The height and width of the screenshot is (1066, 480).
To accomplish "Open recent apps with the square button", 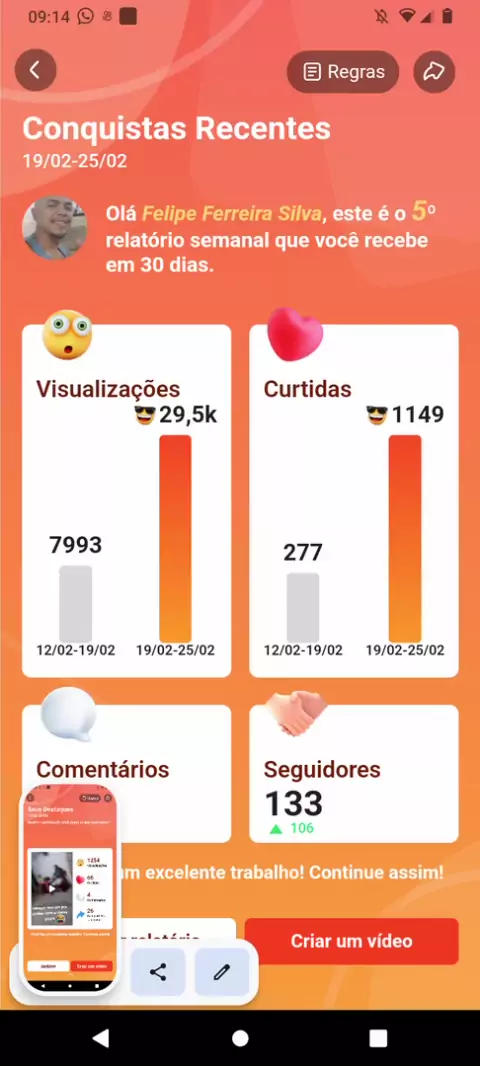I will tap(378, 1037).
